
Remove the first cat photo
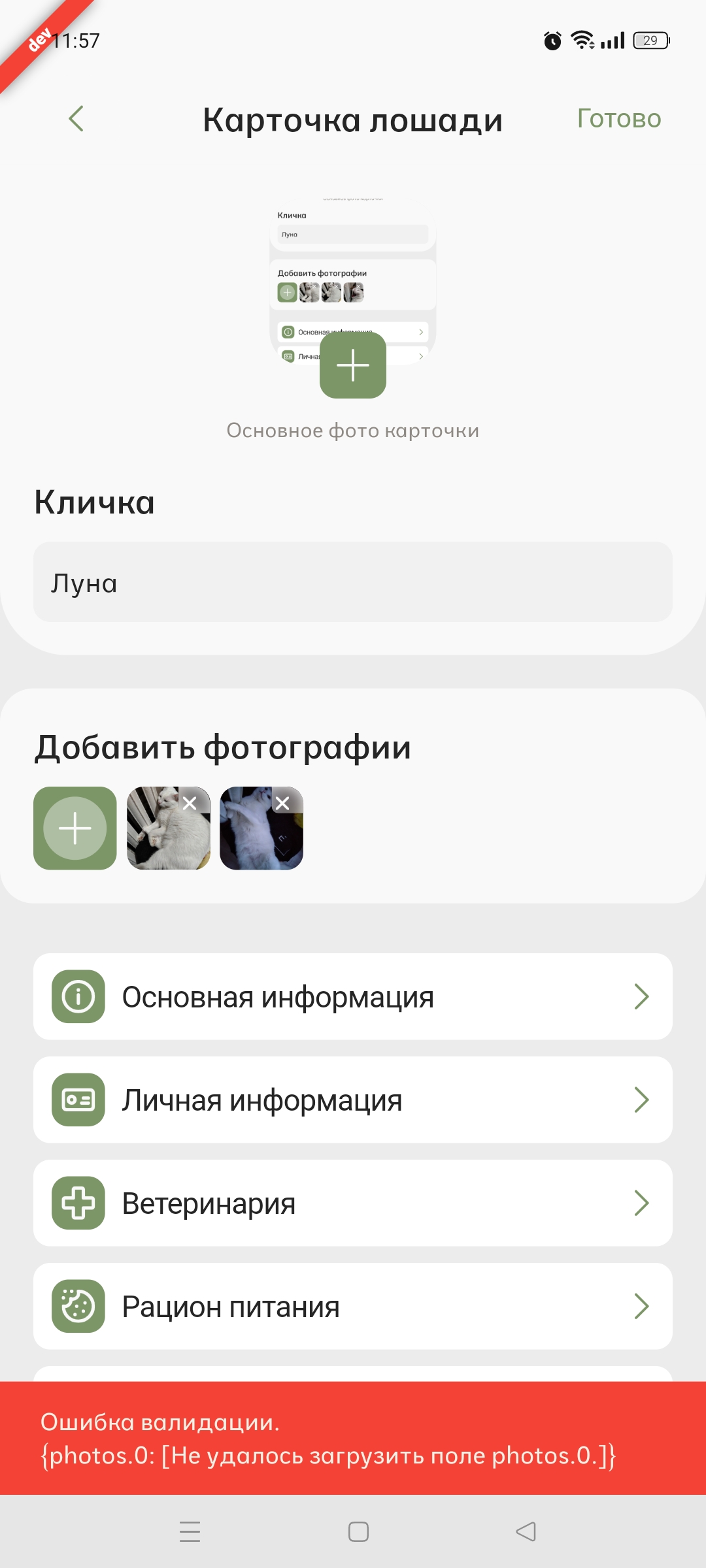click(x=190, y=804)
